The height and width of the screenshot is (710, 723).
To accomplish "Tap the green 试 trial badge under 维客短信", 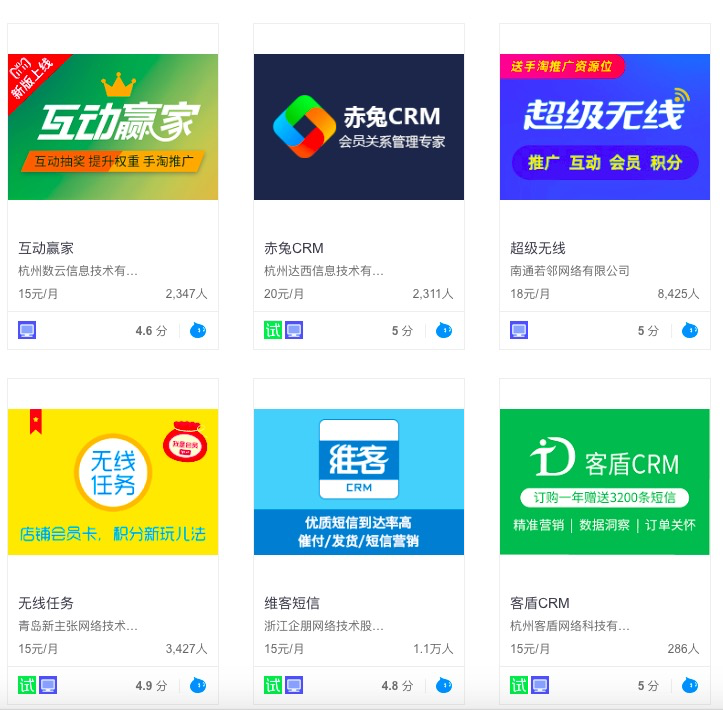I will 273,685.
